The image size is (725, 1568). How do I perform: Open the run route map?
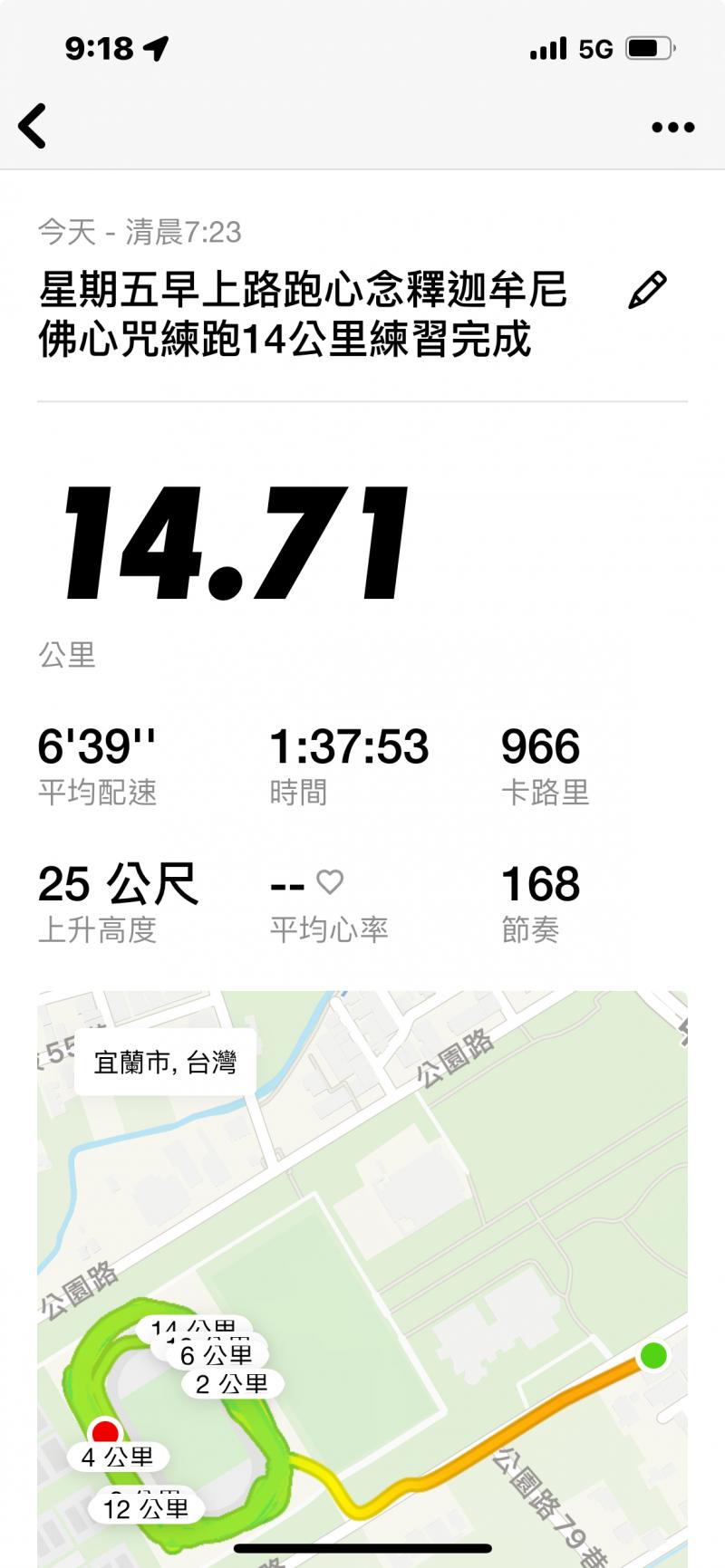click(362, 1268)
